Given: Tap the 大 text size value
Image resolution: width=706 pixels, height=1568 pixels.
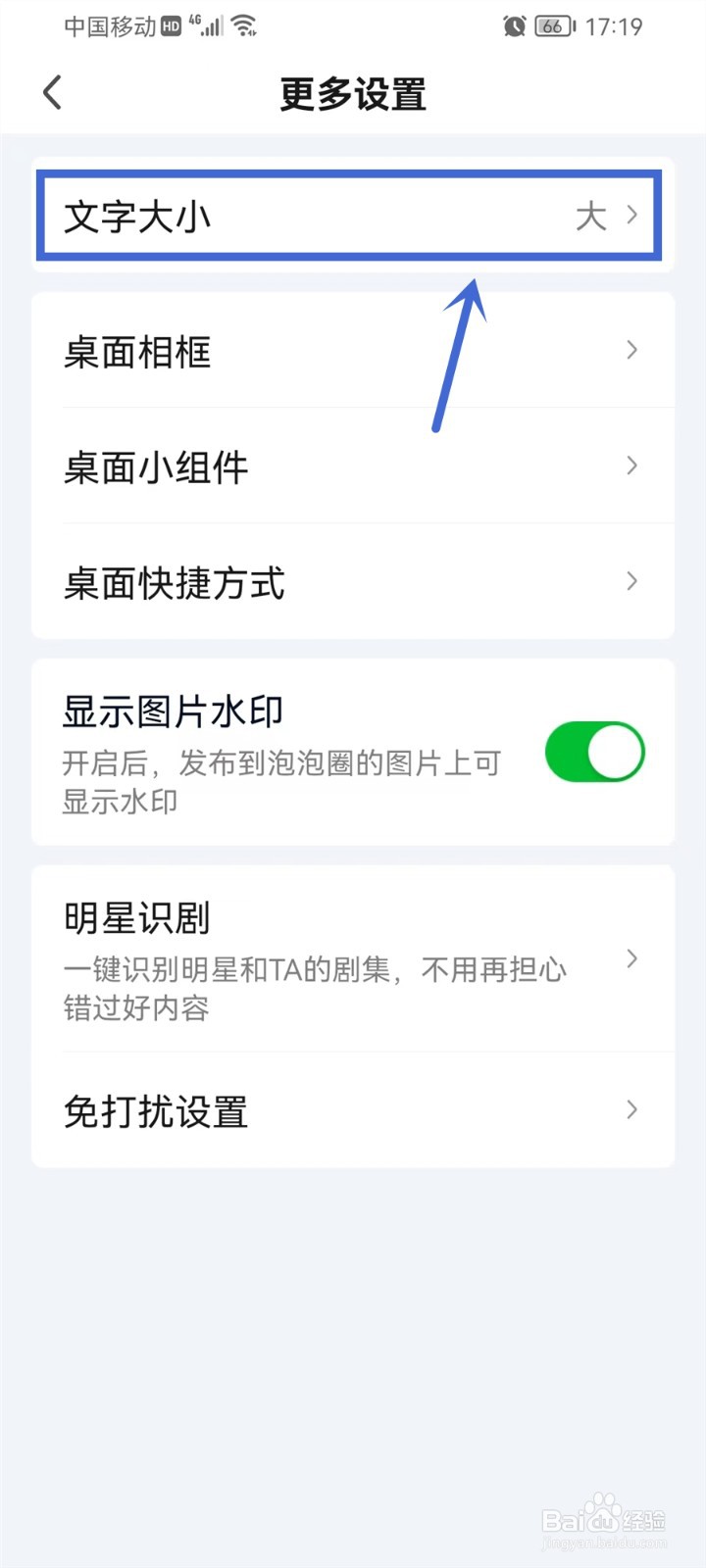Looking at the screenshot, I should pos(592,216).
